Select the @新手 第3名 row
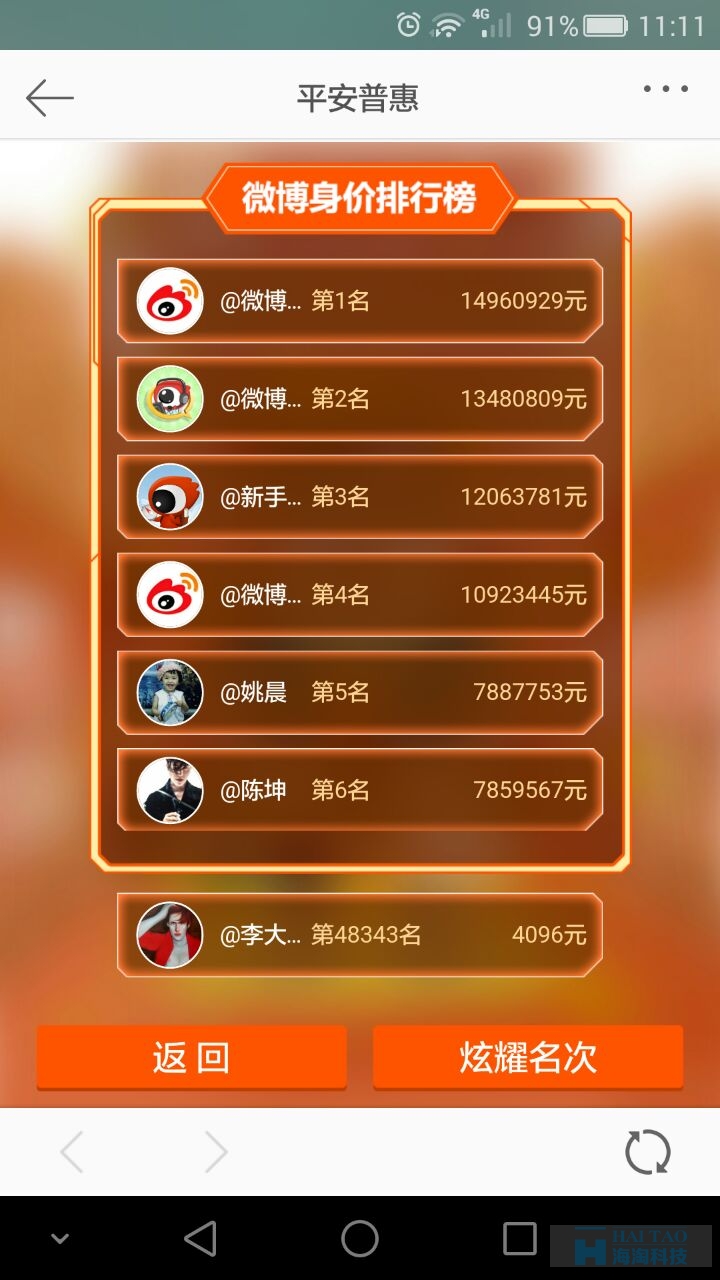The image size is (720, 1280). [x=360, y=497]
